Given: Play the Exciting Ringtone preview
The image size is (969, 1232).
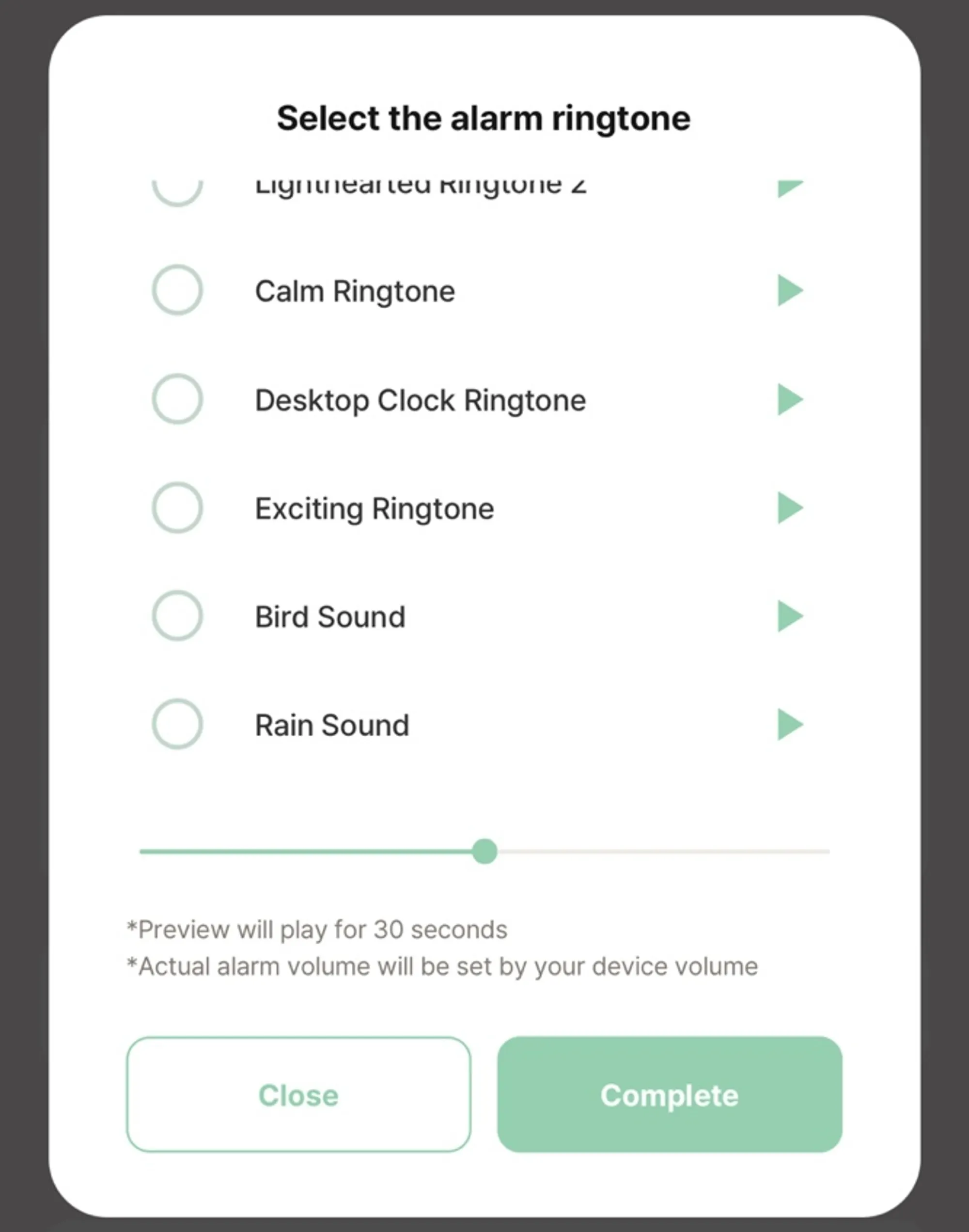Looking at the screenshot, I should point(789,508).
